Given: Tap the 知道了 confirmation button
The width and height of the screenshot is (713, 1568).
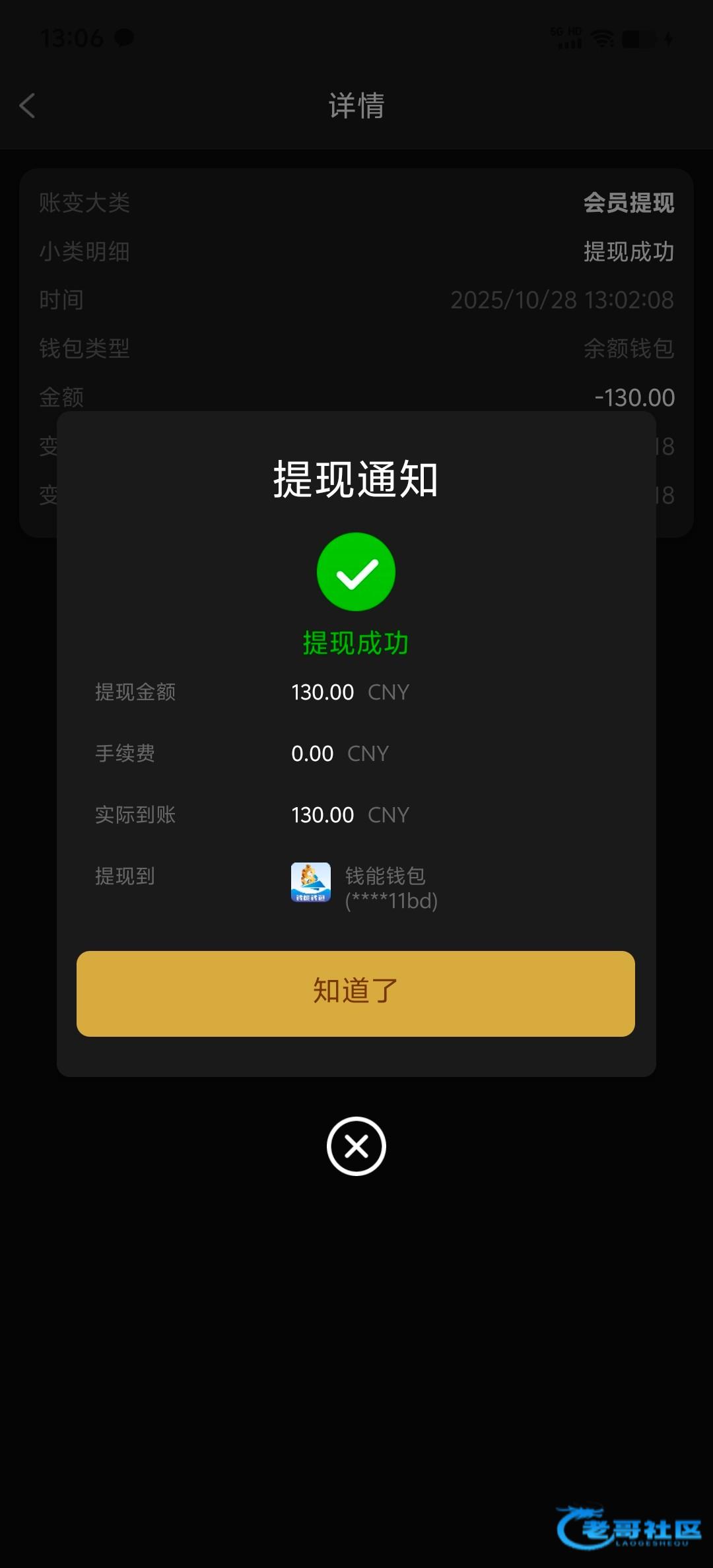Looking at the screenshot, I should (x=356, y=993).
